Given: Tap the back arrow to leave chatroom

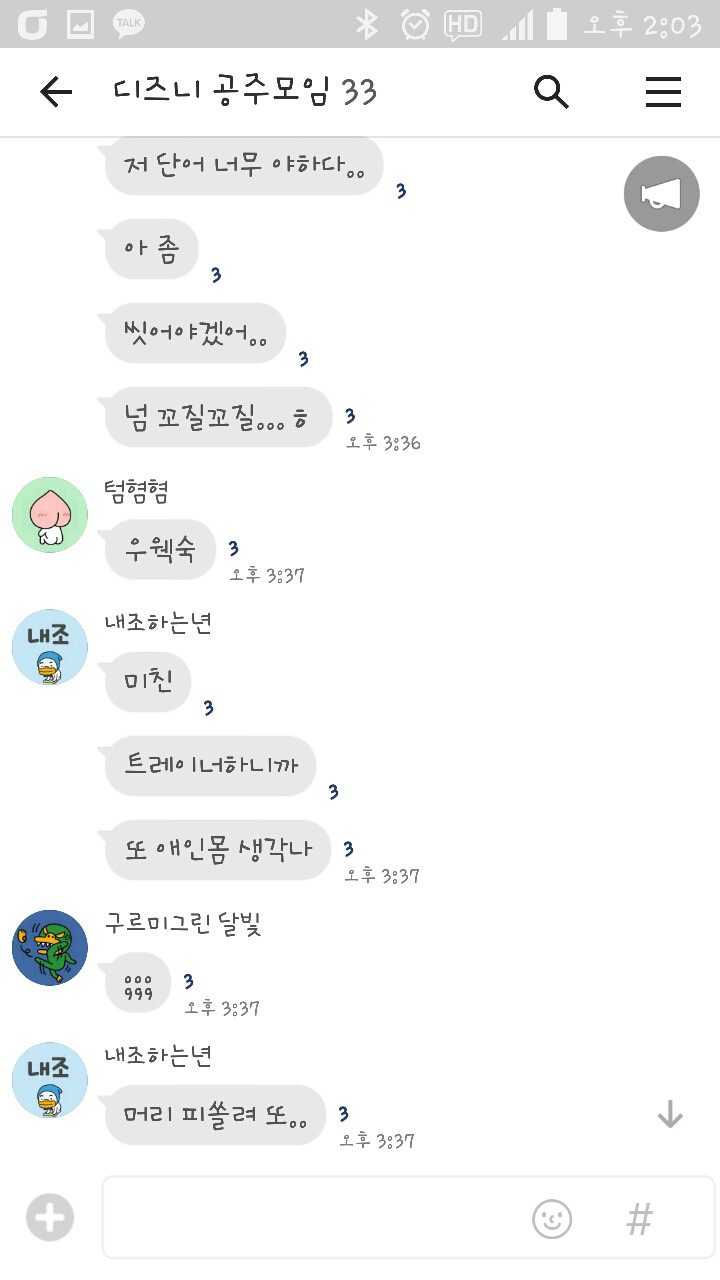Looking at the screenshot, I should point(57,91).
